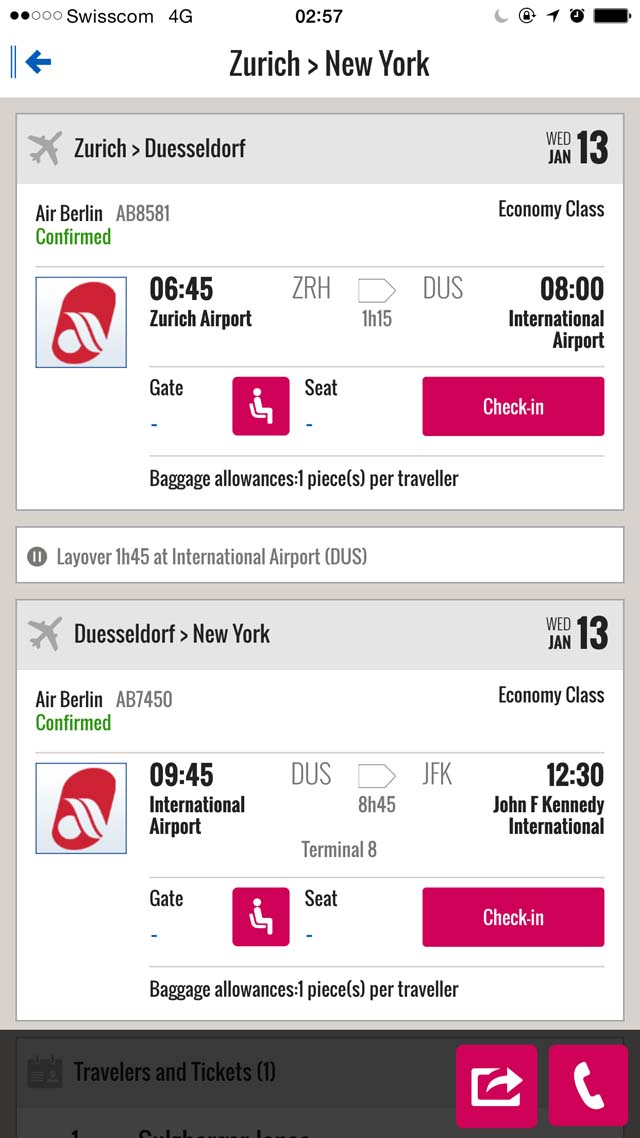Select a seat for the Zurich > Duesseldorf flight

(260, 406)
